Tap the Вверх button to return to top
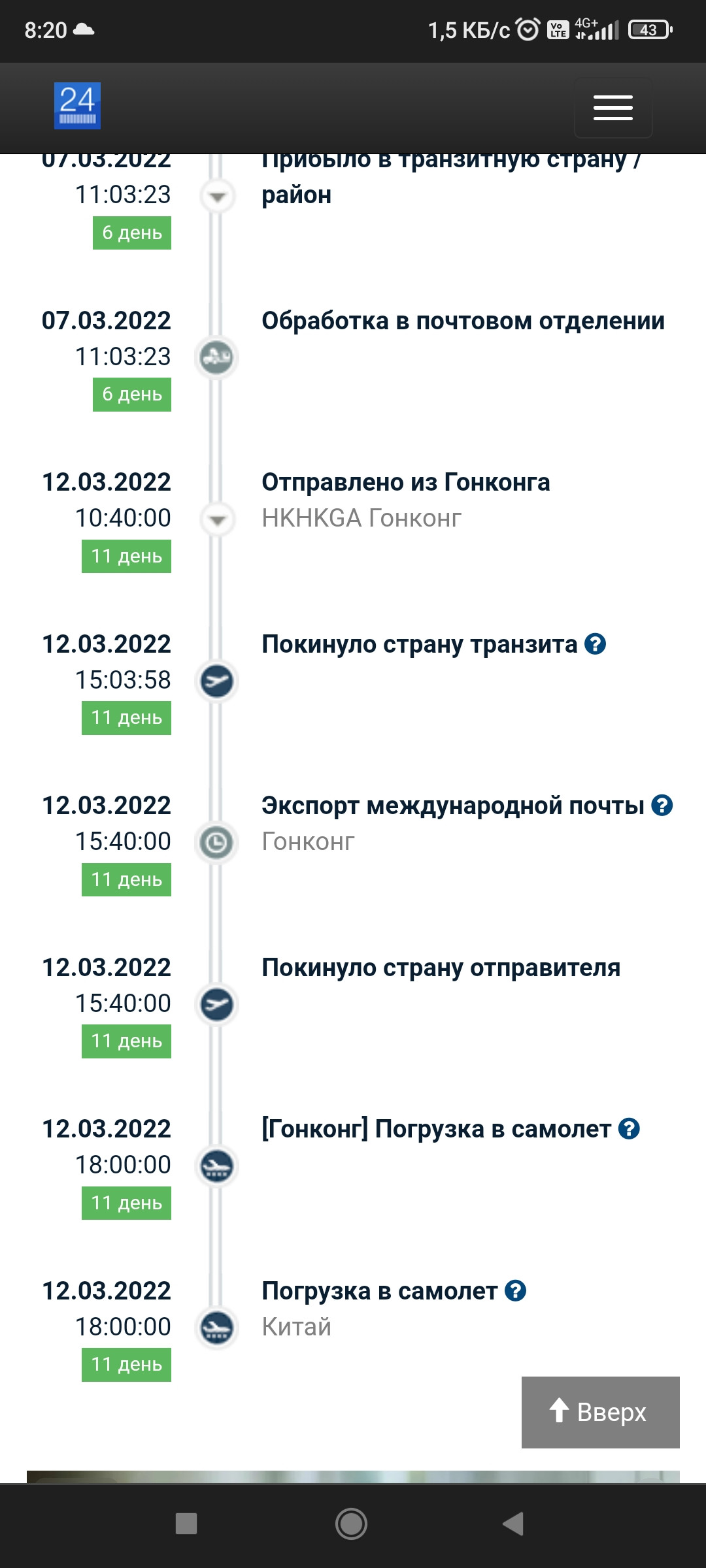Viewport: 706px width, 1568px height. [600, 1412]
